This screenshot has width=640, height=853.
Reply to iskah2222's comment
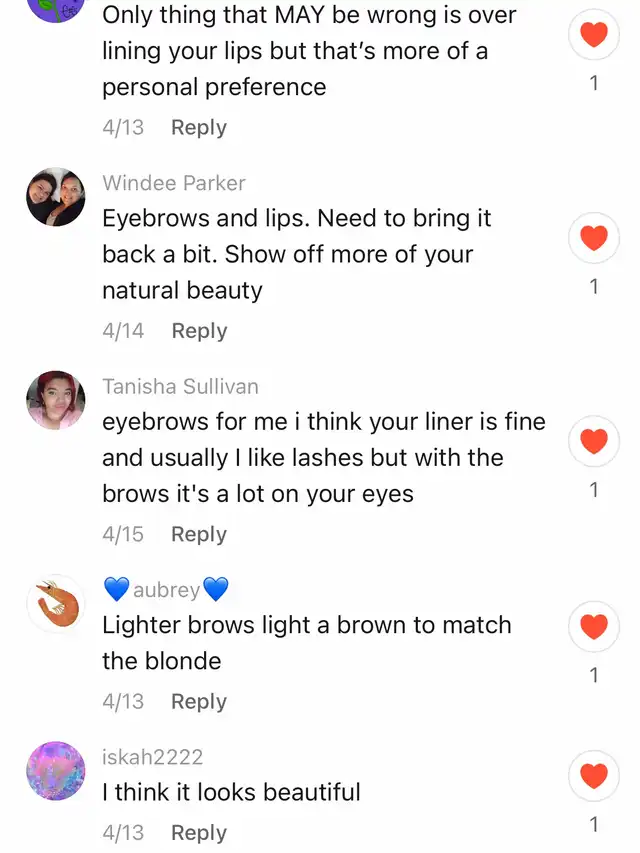[198, 832]
